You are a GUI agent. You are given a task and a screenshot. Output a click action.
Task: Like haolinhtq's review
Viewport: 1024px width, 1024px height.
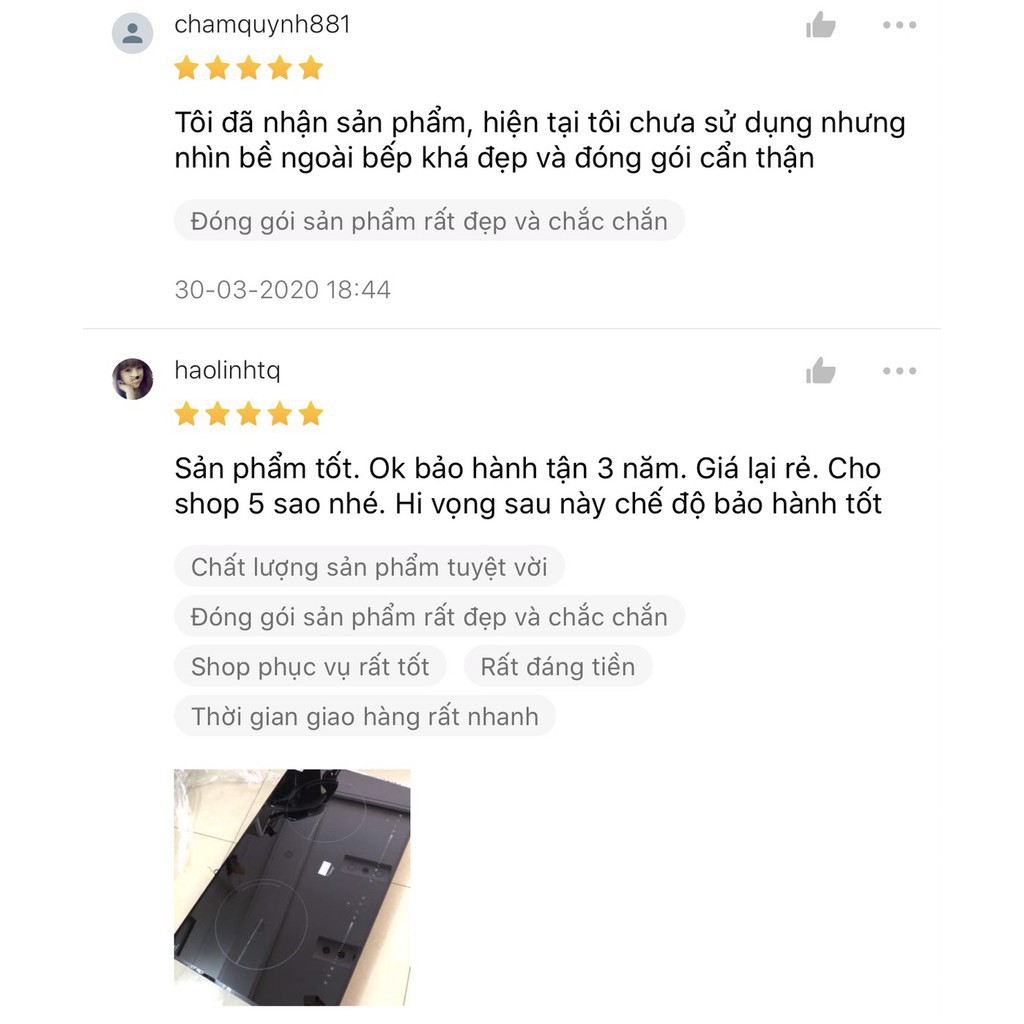[x=821, y=372]
